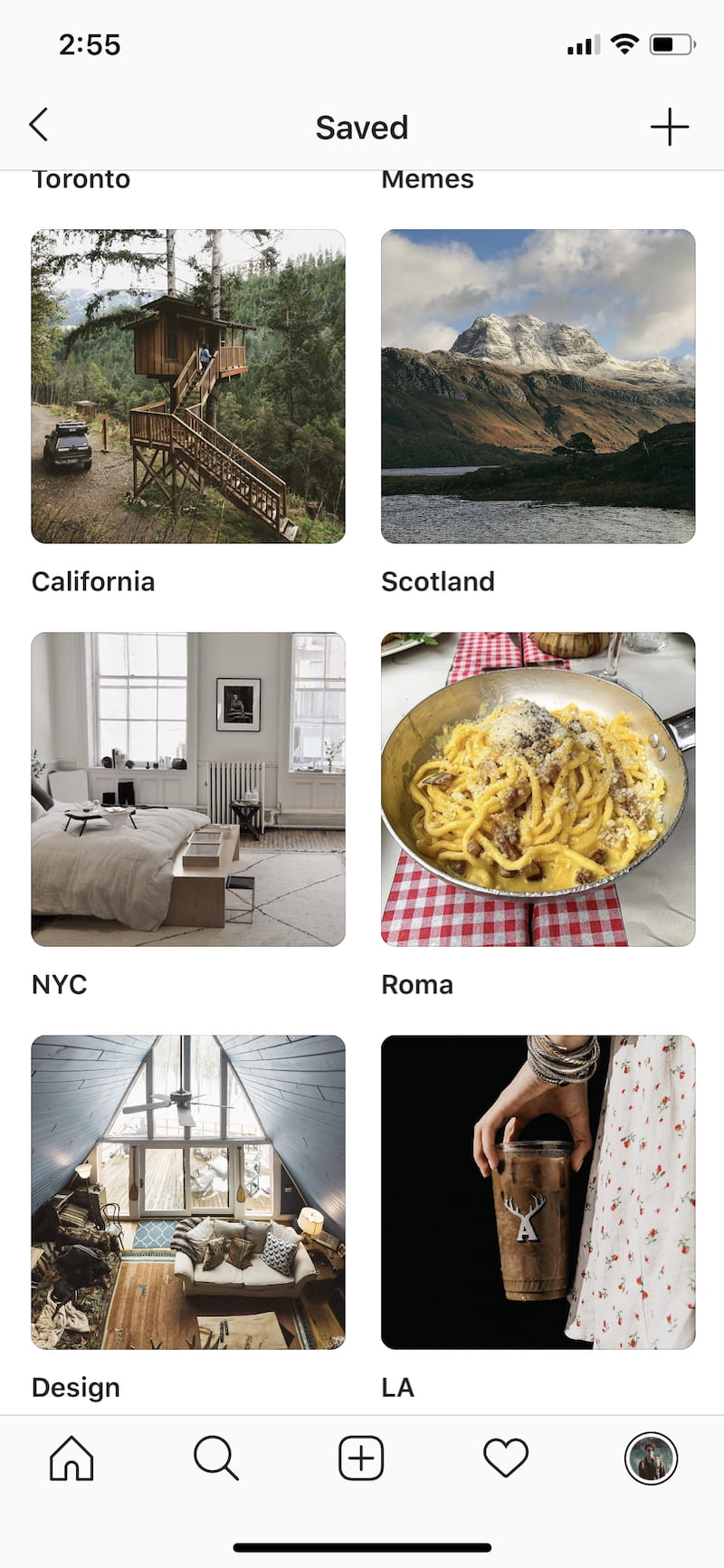This screenshot has width=724, height=1568.
Task: Open the California collection
Action: coord(188,387)
